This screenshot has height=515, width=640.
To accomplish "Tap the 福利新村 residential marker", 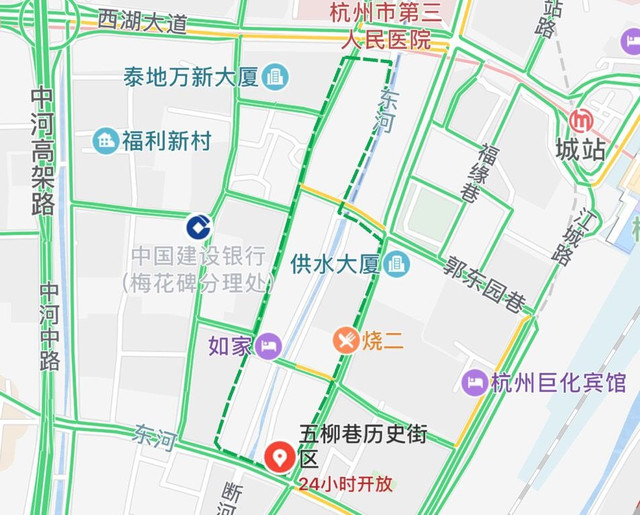I will [105, 141].
